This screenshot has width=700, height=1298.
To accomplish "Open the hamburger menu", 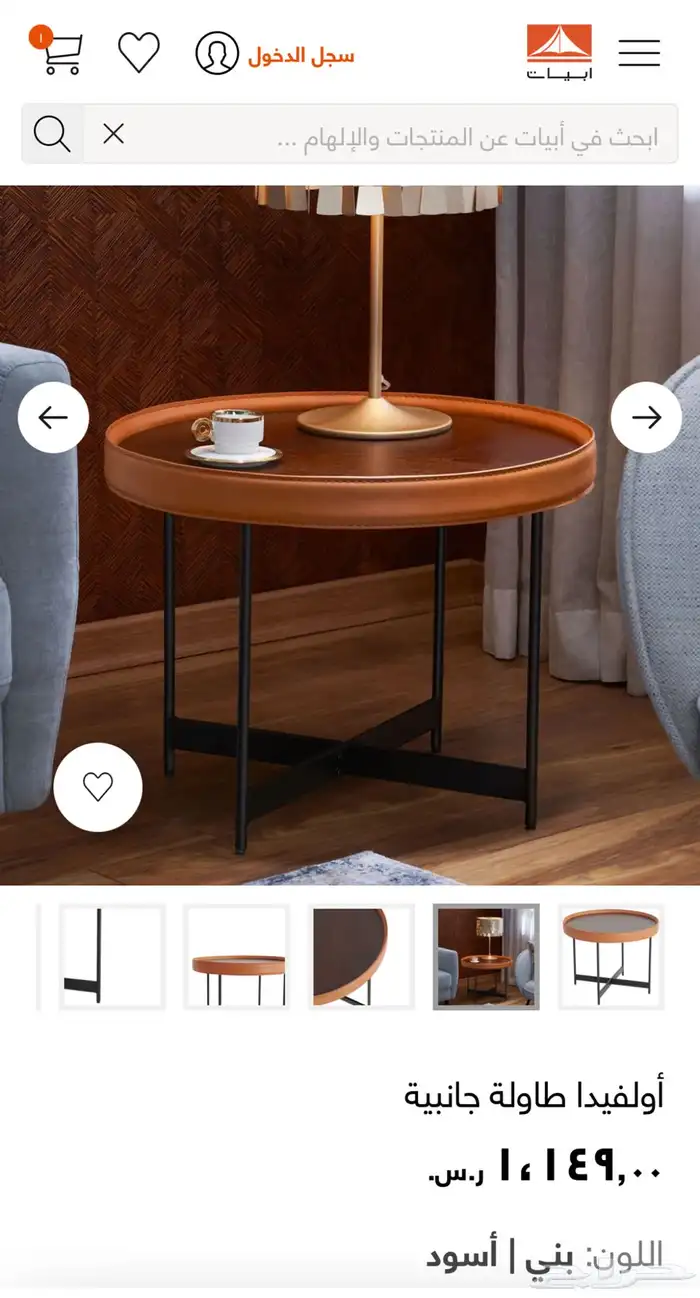I will click(x=639, y=53).
